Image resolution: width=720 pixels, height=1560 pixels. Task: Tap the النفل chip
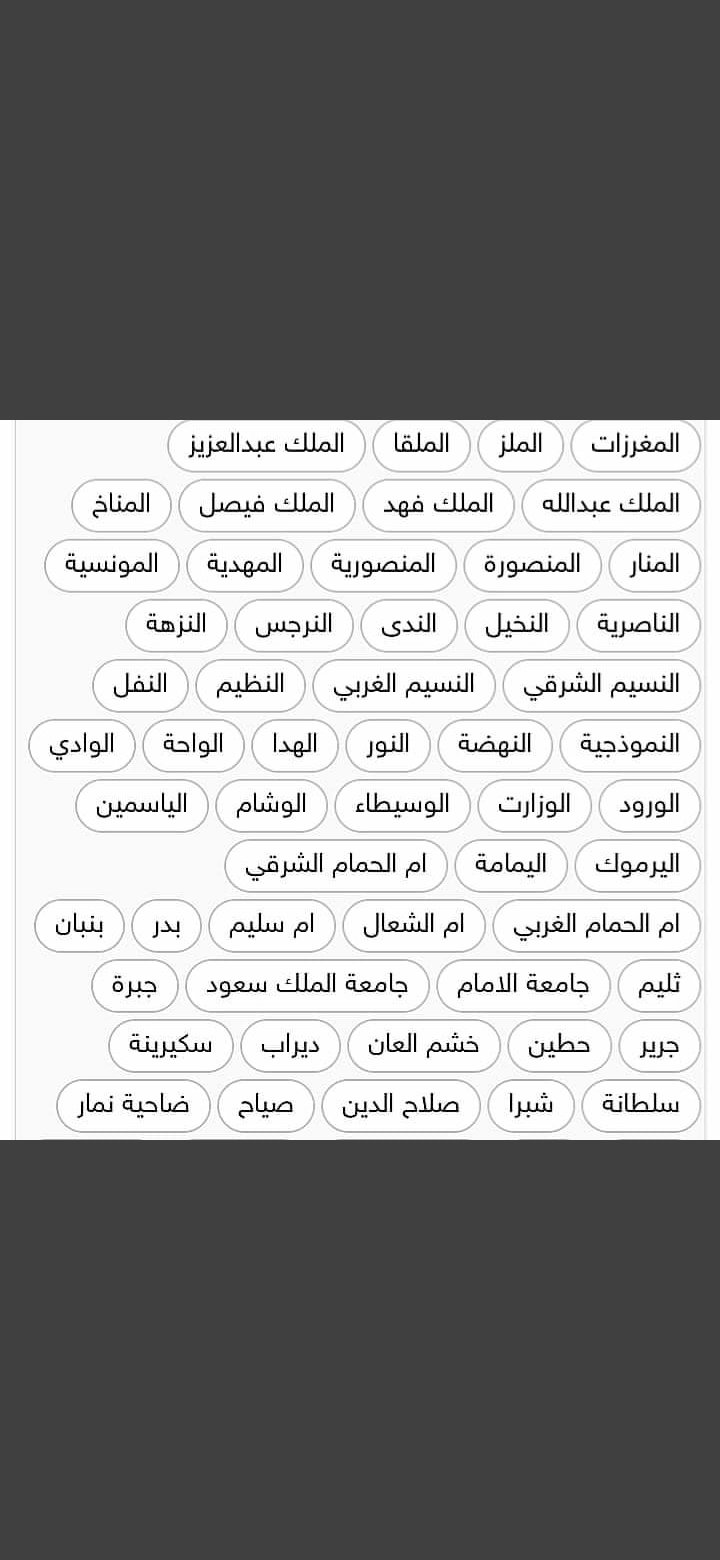[140, 685]
